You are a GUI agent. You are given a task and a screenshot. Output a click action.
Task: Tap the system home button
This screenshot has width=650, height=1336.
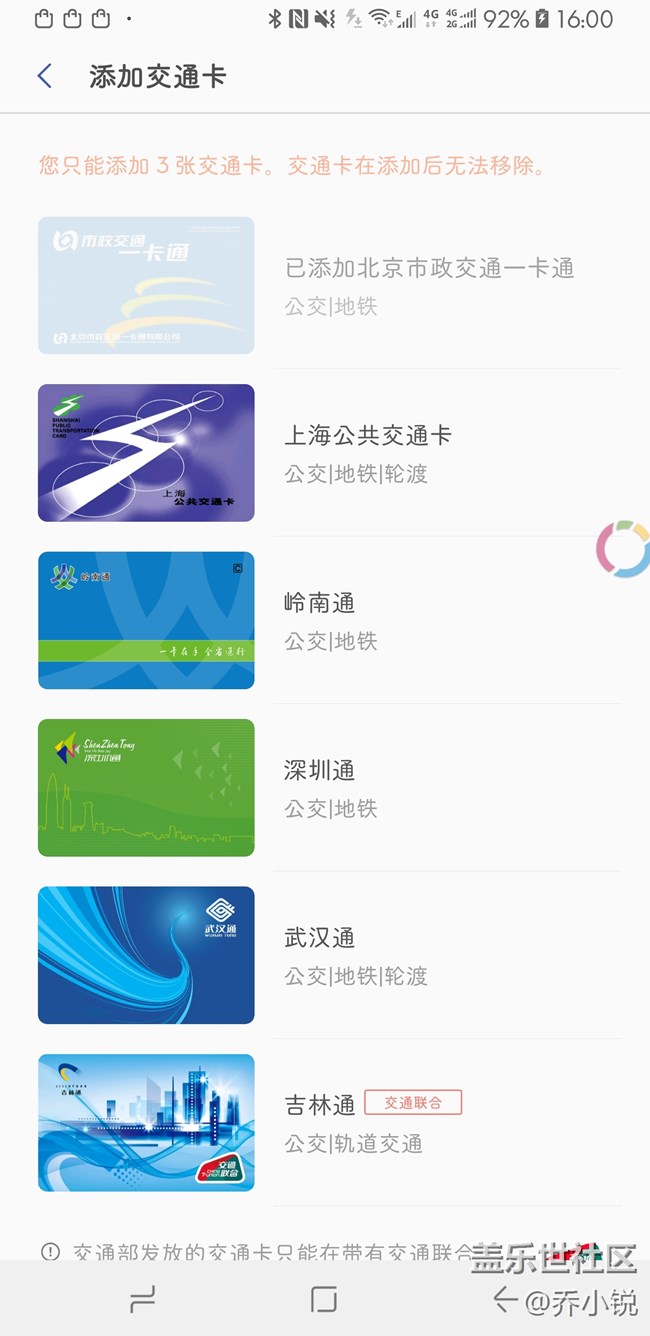tap(324, 1299)
